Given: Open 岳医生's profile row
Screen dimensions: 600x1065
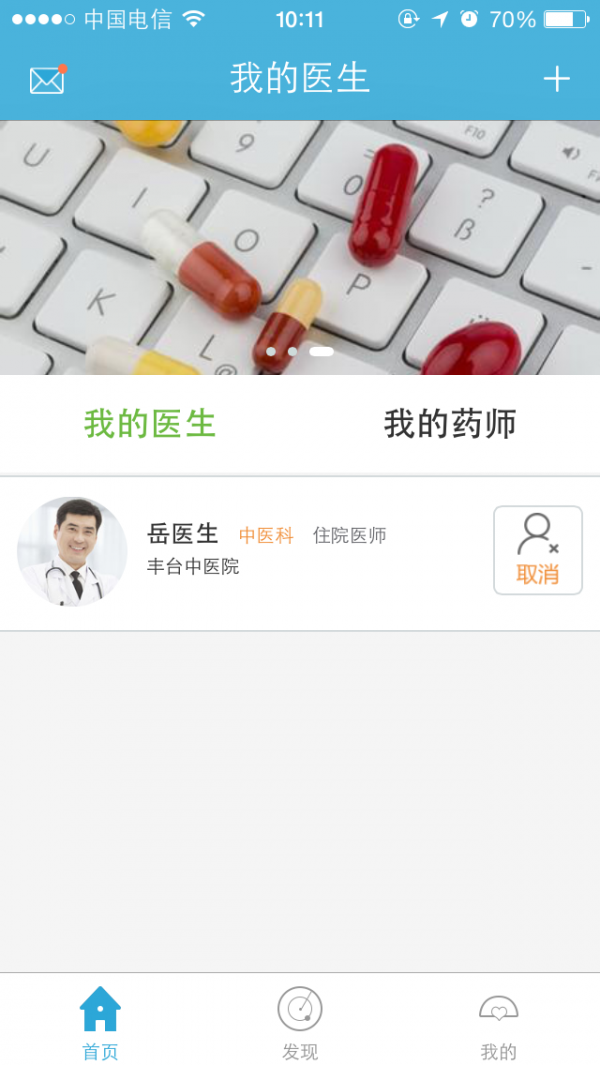Looking at the screenshot, I should (300, 554).
